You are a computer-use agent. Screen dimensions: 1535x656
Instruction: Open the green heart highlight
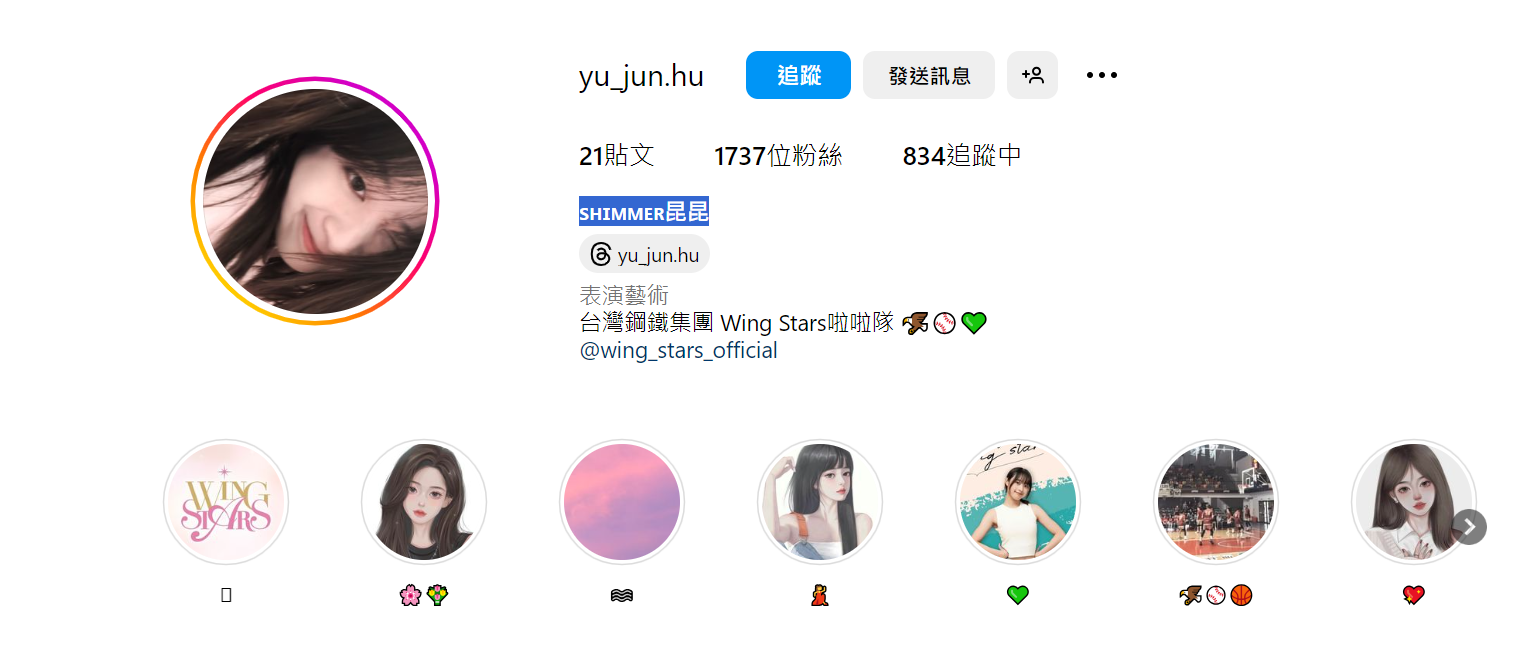pos(1018,502)
